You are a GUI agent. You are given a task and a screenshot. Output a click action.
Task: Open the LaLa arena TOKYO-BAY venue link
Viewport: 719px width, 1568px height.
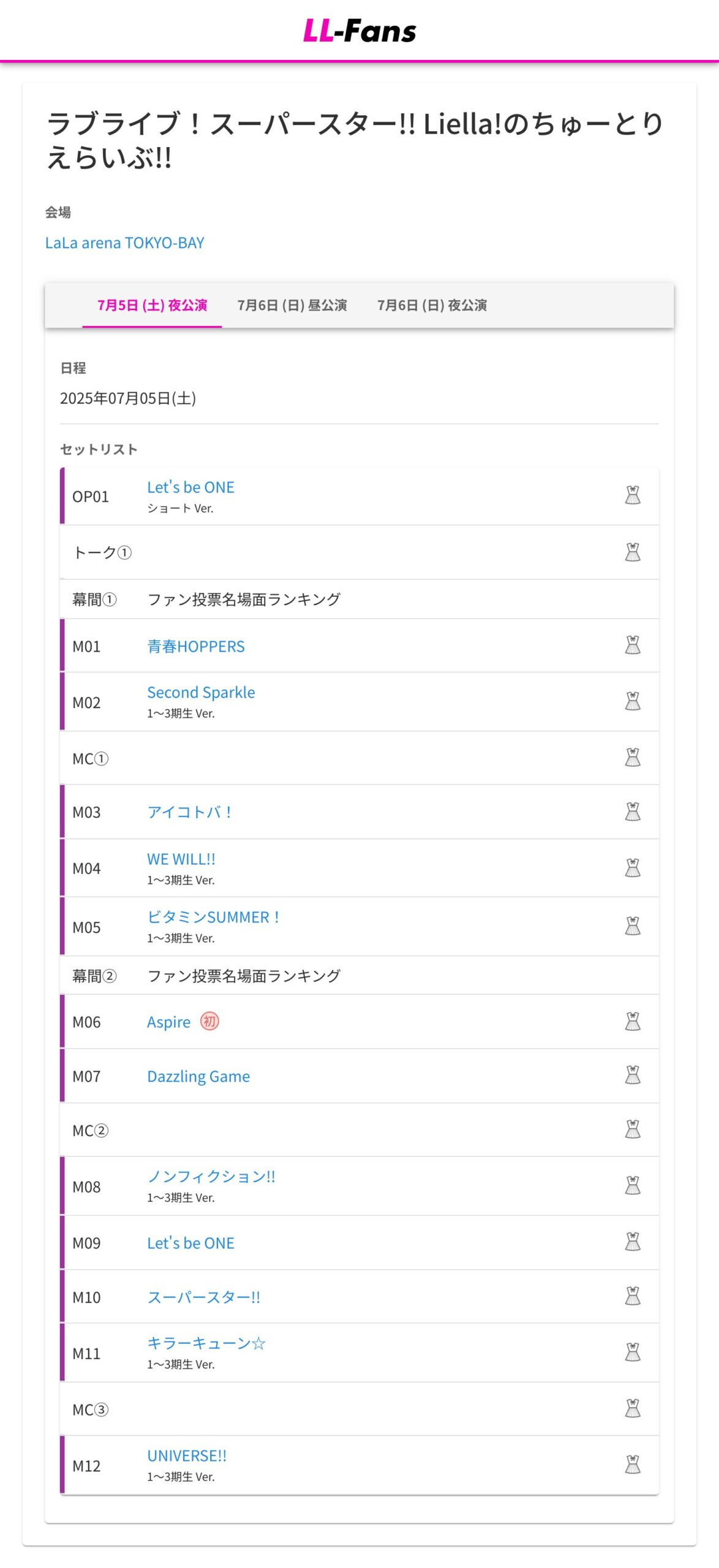125,243
